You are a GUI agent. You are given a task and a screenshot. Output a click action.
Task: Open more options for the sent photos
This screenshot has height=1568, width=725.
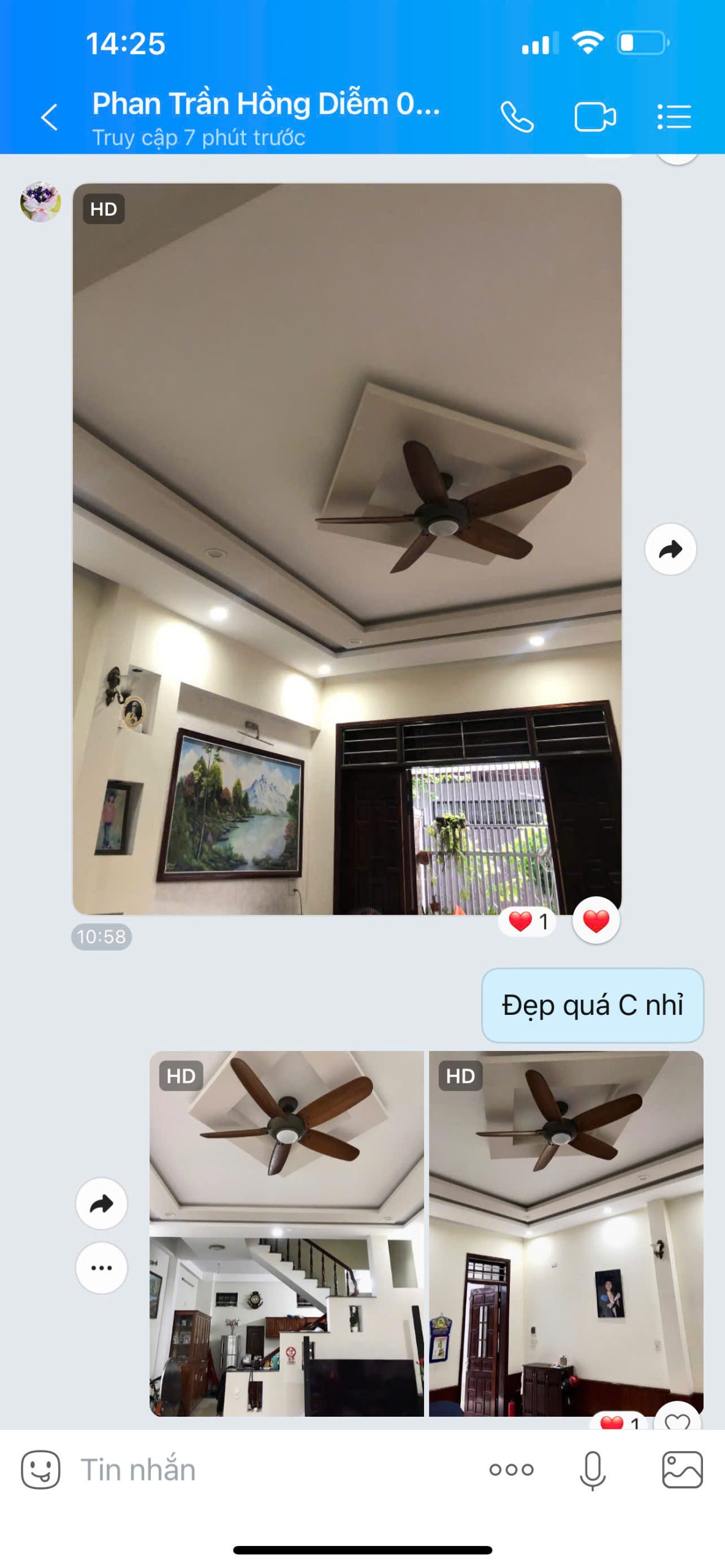102,1267
